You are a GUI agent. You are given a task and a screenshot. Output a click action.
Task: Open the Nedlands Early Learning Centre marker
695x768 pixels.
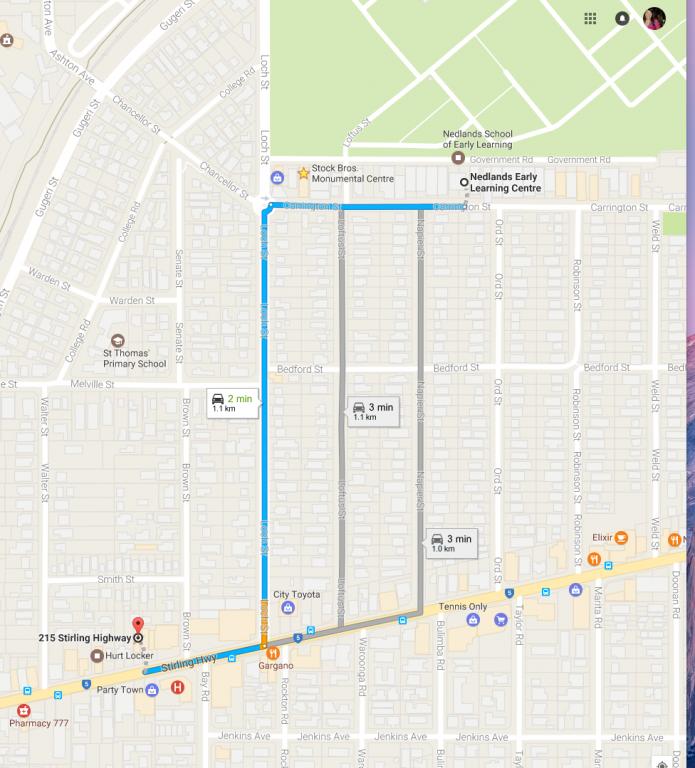463,182
